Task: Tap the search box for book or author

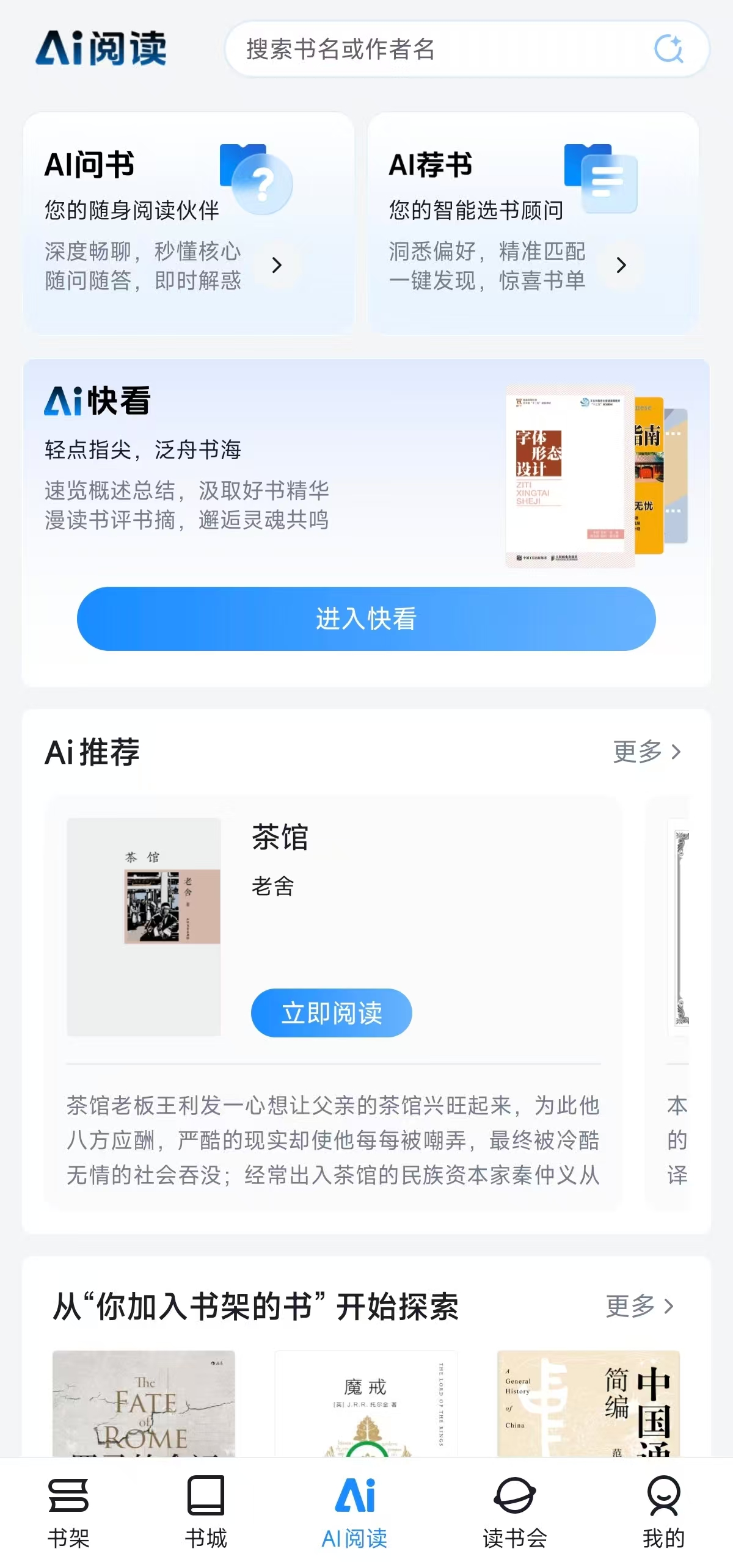Action: pyautogui.click(x=428, y=49)
